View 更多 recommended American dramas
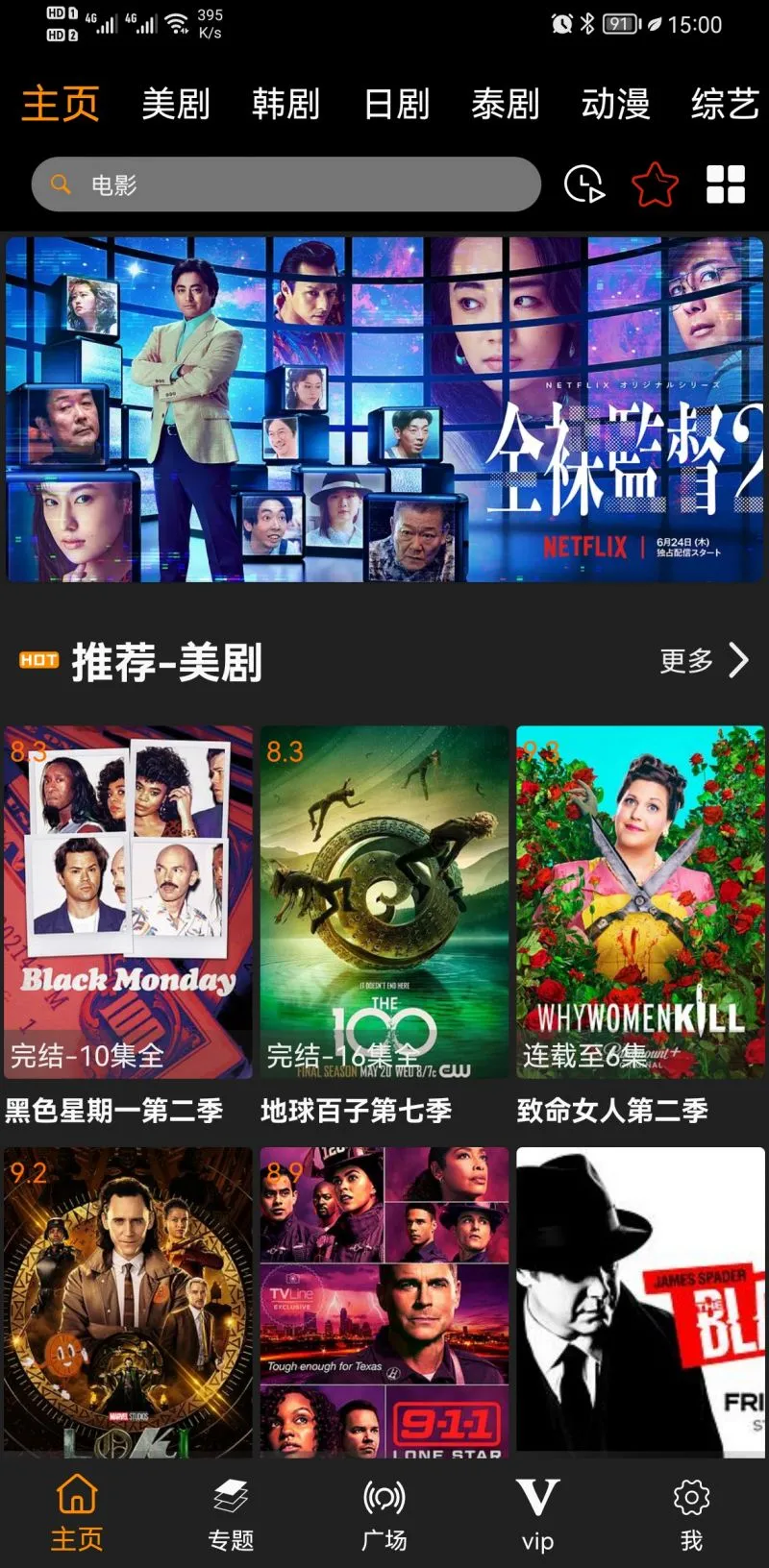Image resolution: width=769 pixels, height=1568 pixels. click(x=704, y=661)
